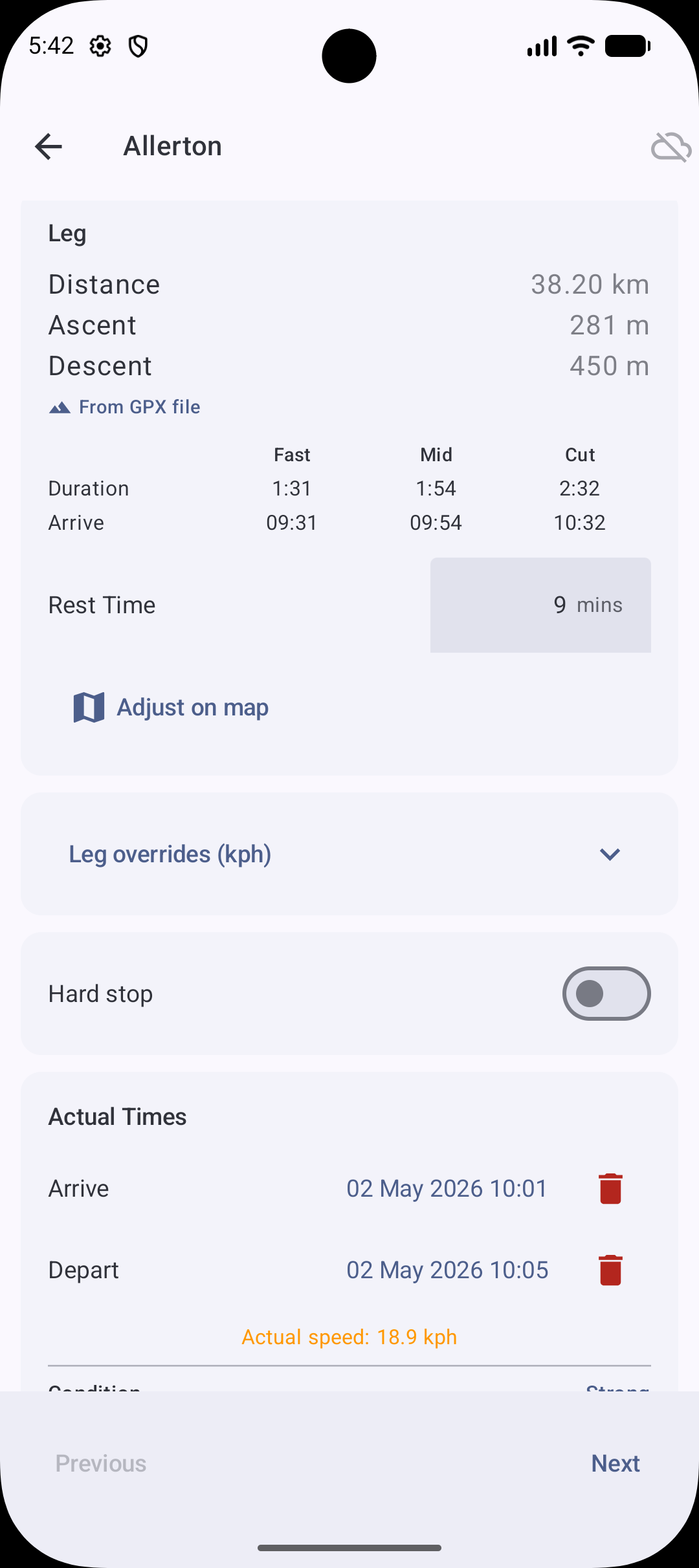The image size is (699, 1568).
Task: Change the actual Depart date and time
Action: (447, 1270)
